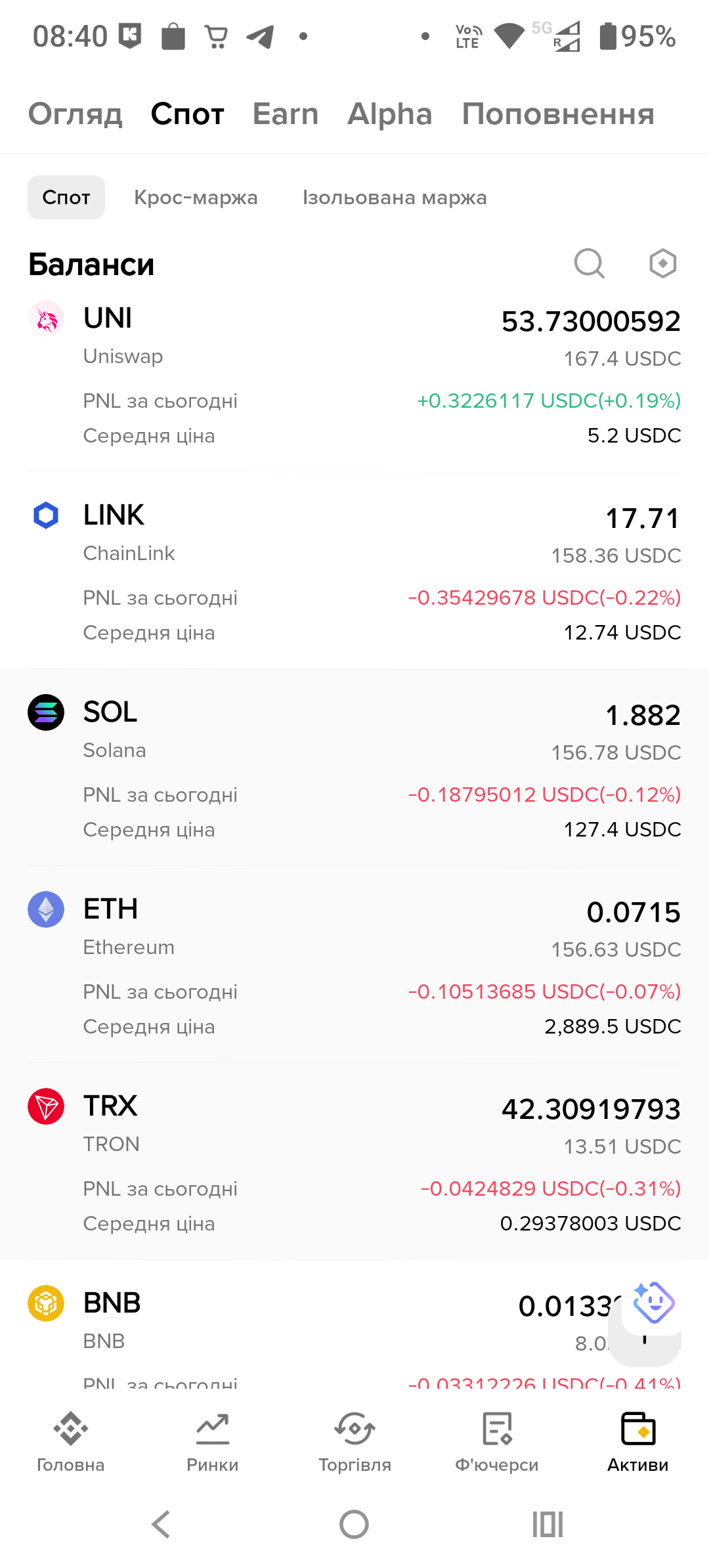Screen dimensions: 709x1568
Task: Open Торгівля in bottom navigation
Action: tap(354, 1441)
